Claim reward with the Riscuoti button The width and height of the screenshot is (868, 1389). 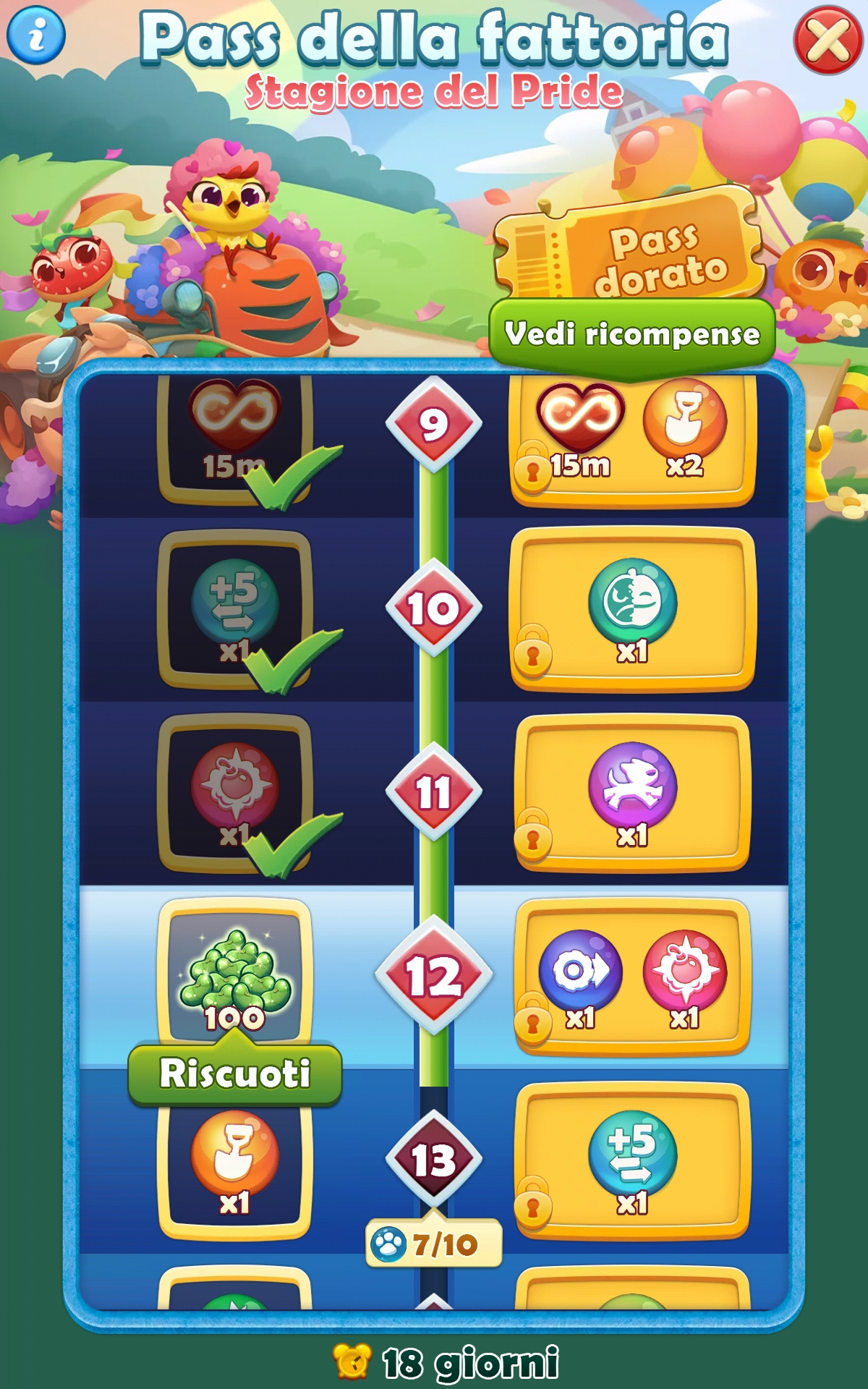click(235, 1073)
